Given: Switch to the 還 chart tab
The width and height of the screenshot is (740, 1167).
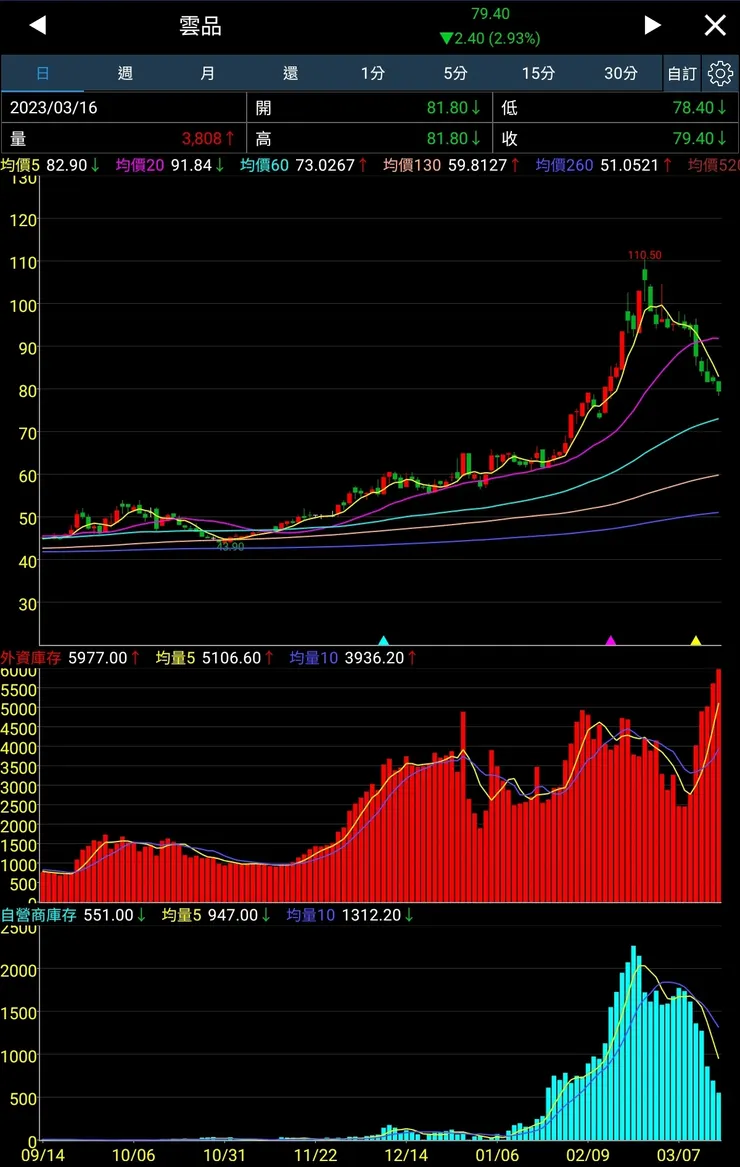Looking at the screenshot, I should [x=290, y=73].
